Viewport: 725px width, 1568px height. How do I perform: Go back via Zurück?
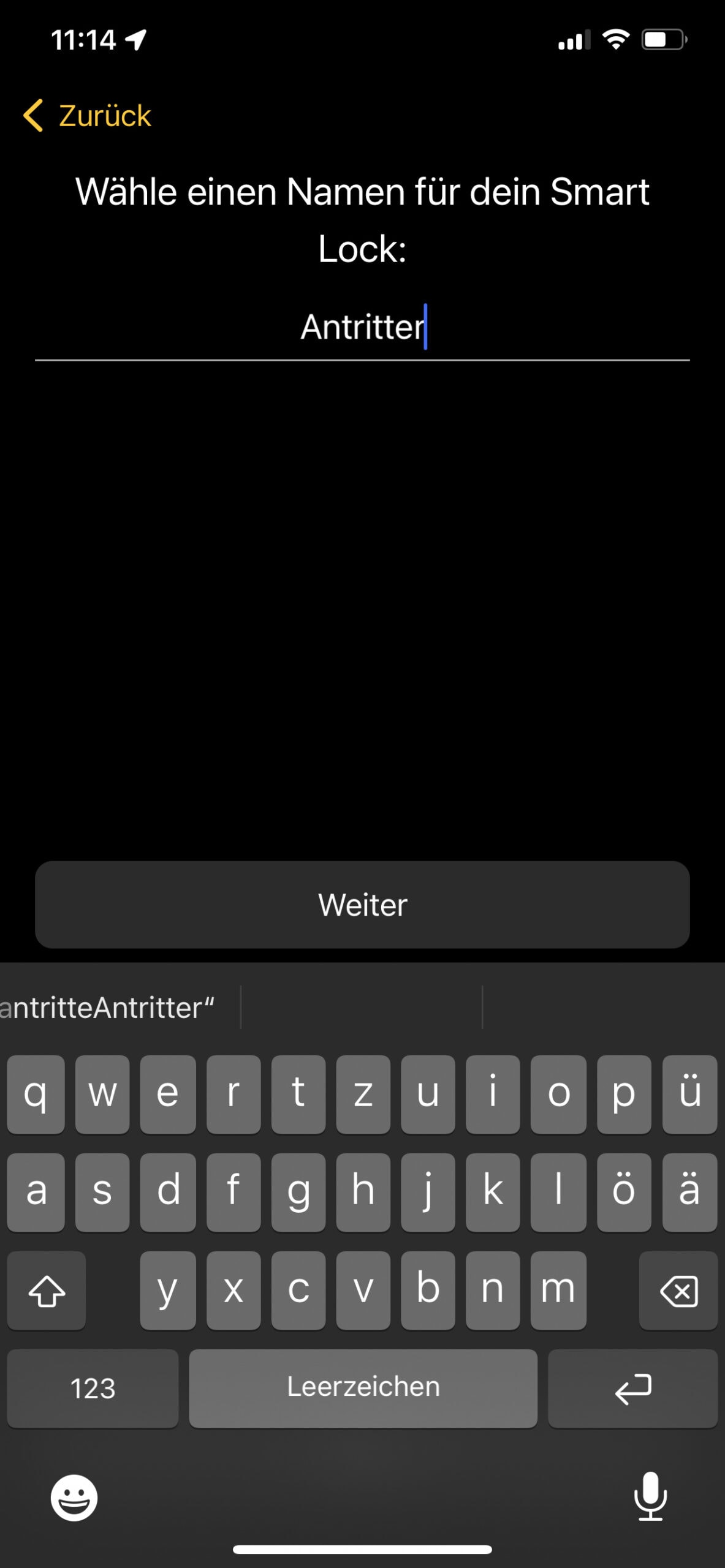click(x=88, y=116)
